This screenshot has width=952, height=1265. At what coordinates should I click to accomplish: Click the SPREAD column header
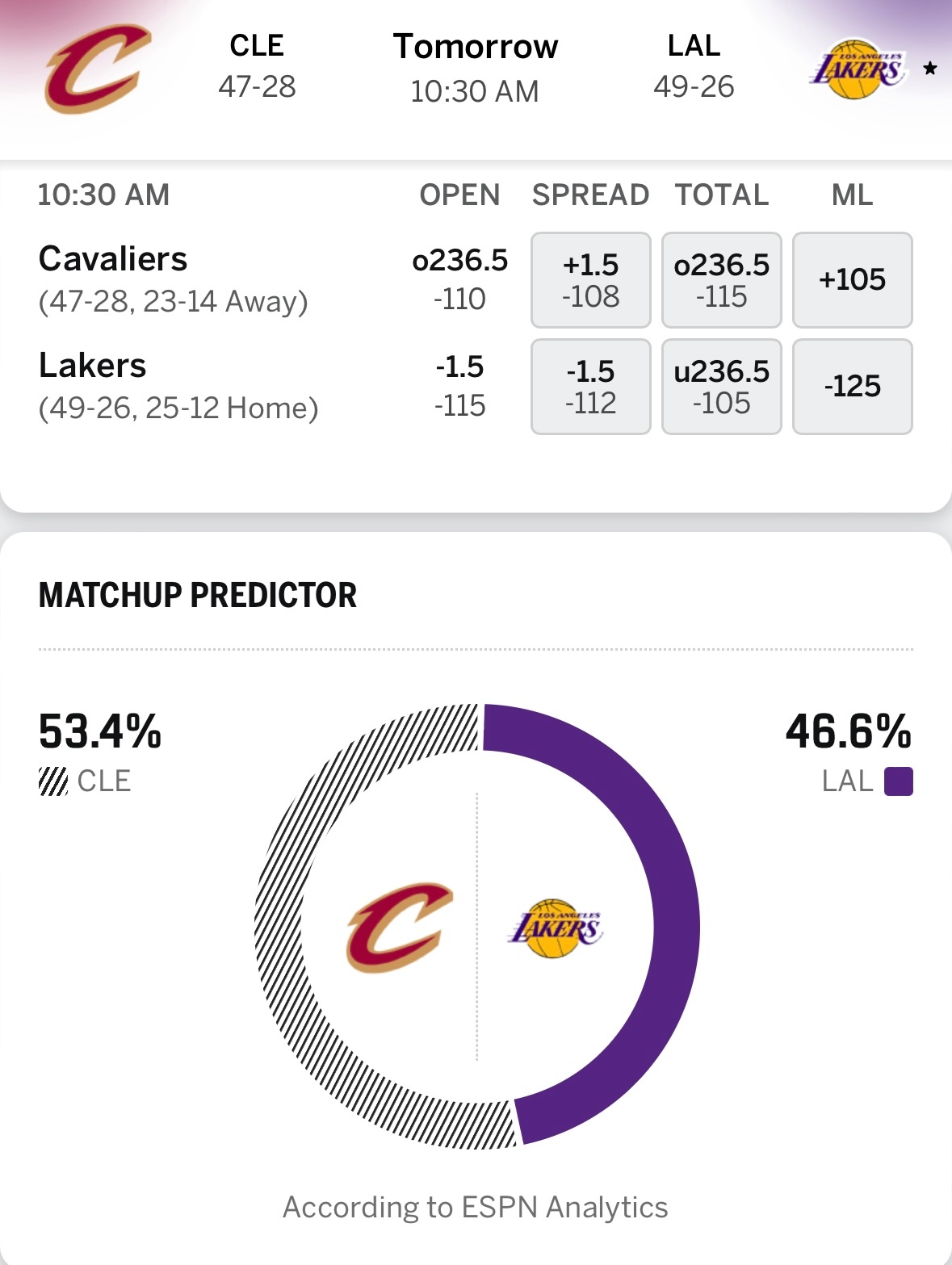point(590,195)
